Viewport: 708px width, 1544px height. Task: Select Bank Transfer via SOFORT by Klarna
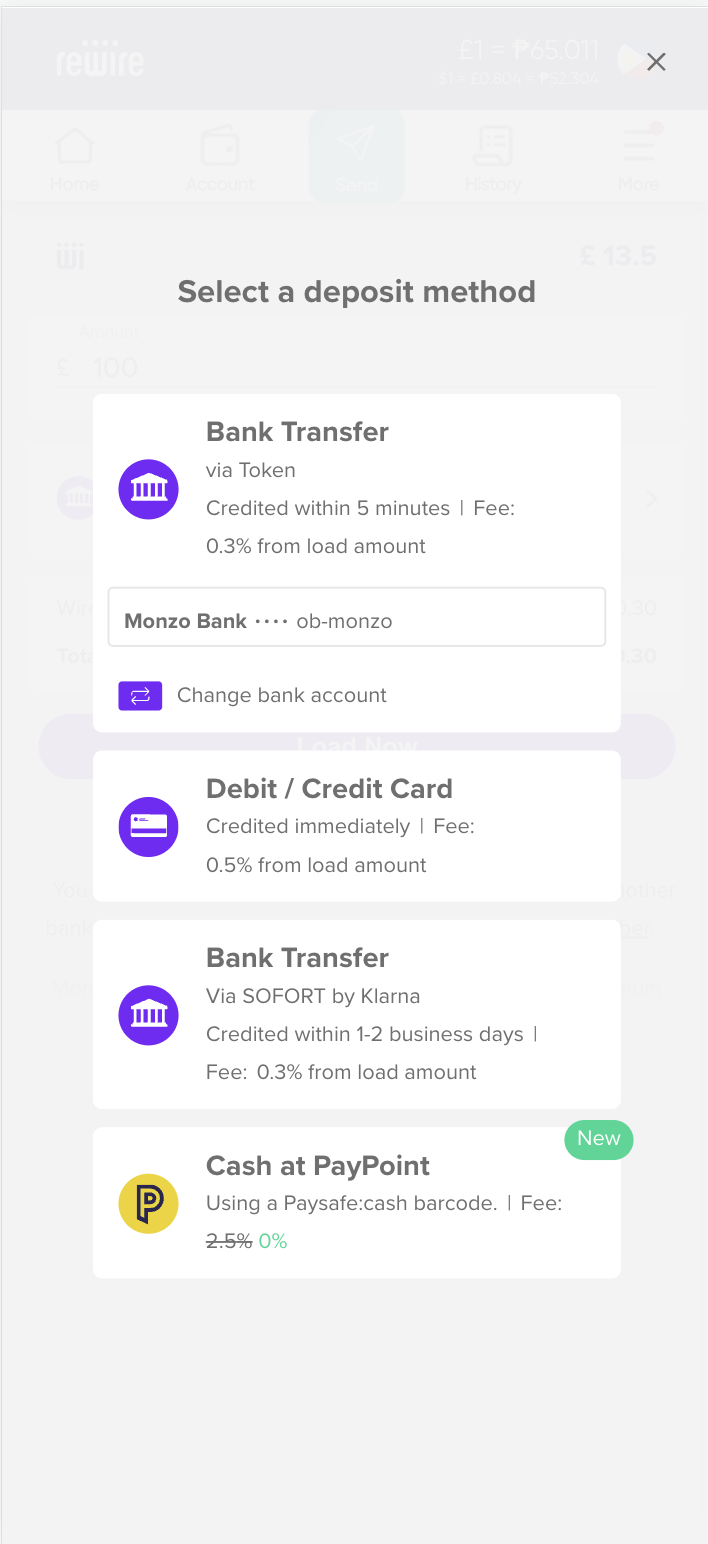(356, 1014)
